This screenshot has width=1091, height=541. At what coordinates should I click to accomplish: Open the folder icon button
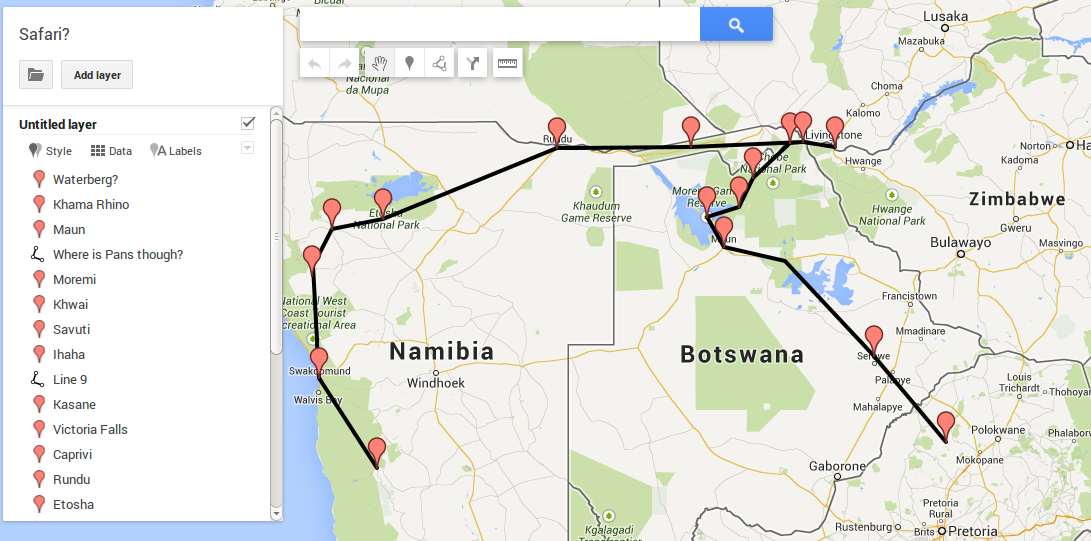35,74
